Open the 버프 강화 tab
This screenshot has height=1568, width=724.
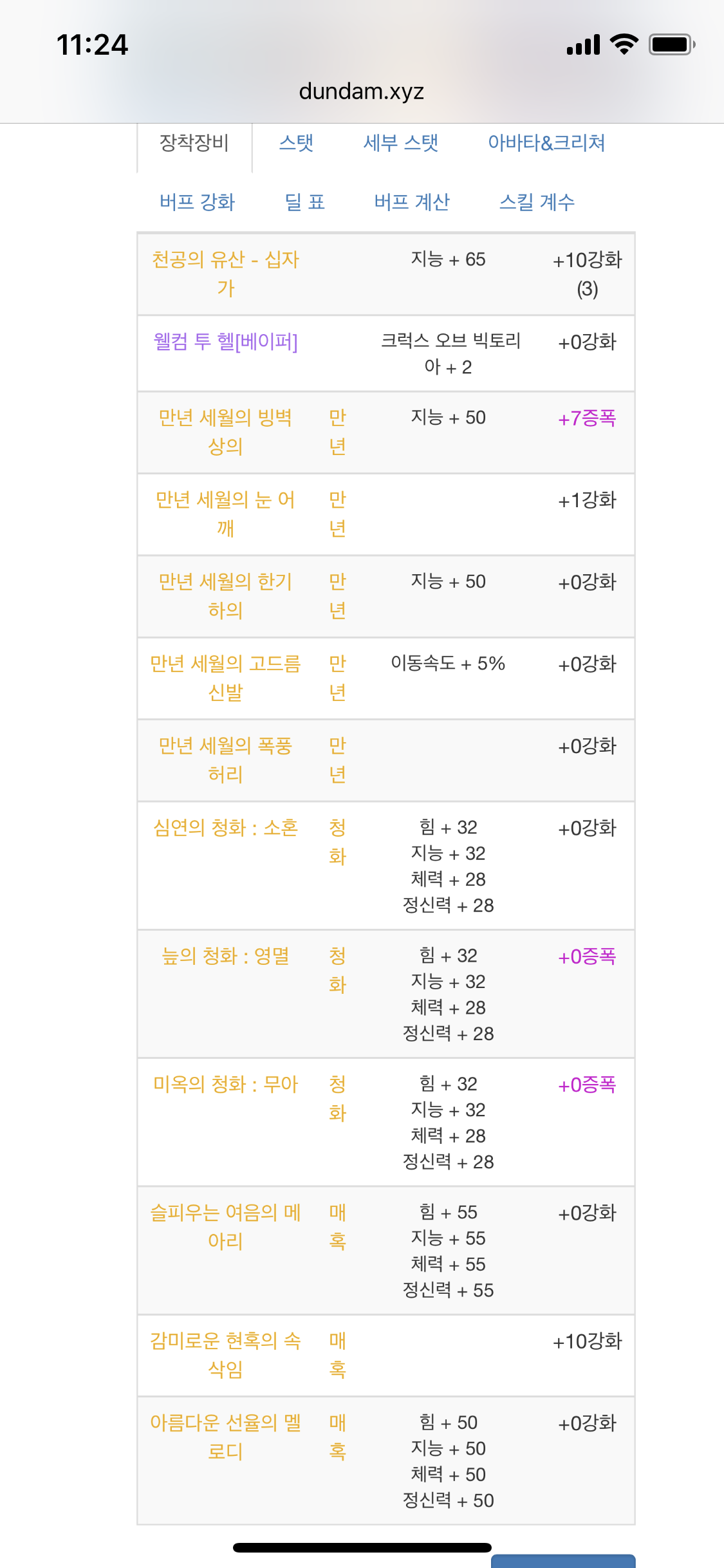tap(197, 202)
